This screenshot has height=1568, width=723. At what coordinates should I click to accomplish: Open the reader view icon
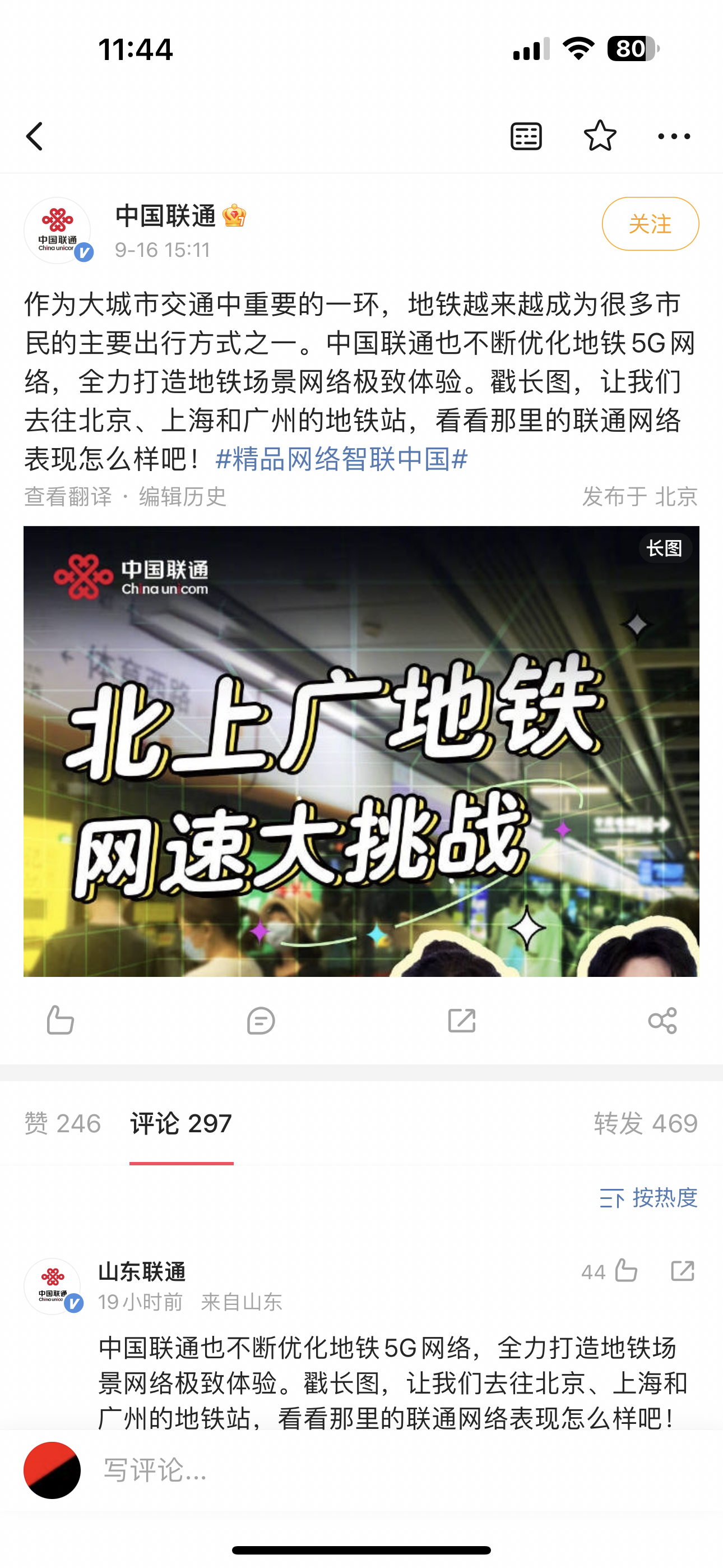[x=526, y=136]
